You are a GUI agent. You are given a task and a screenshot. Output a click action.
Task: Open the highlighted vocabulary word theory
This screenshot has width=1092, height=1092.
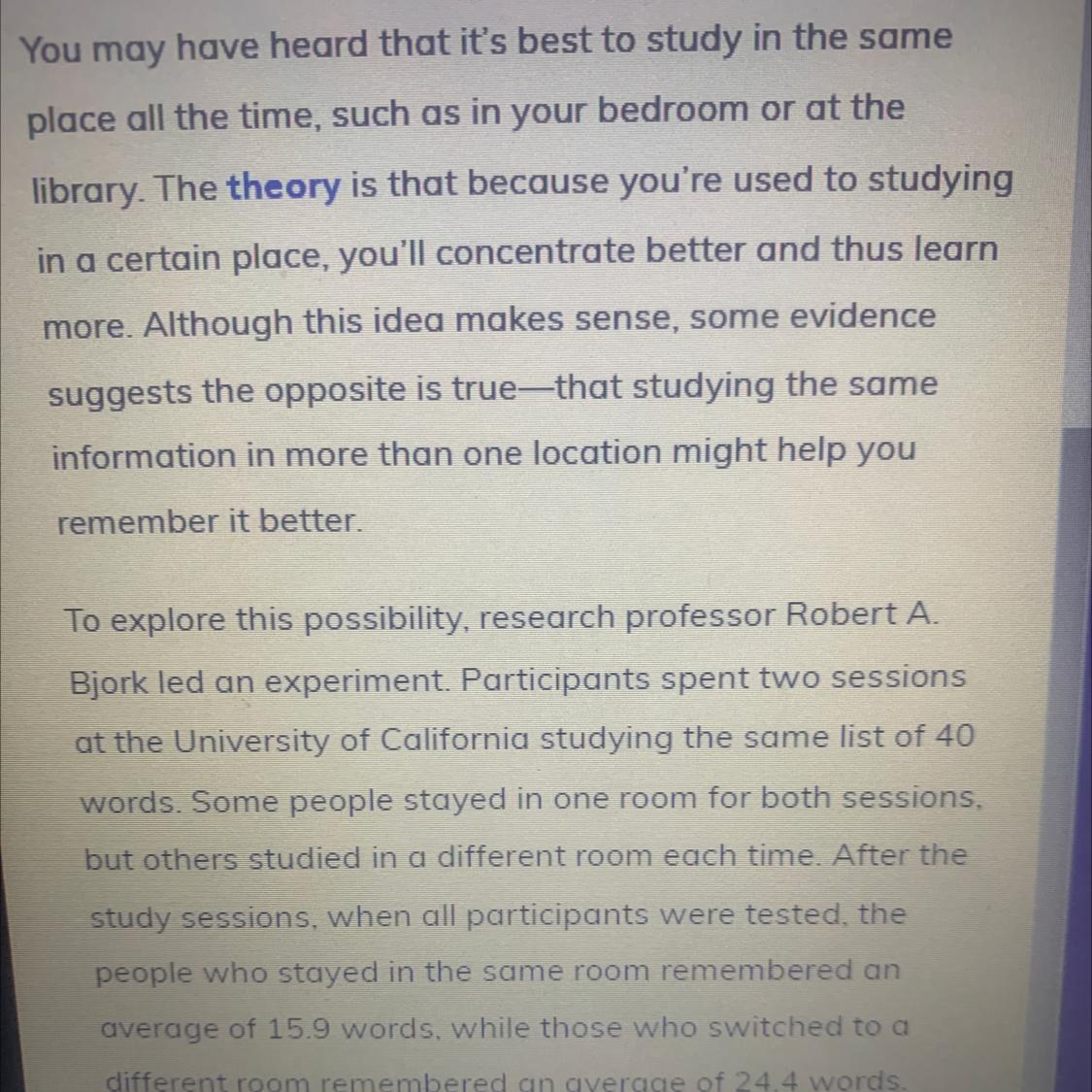(x=283, y=185)
